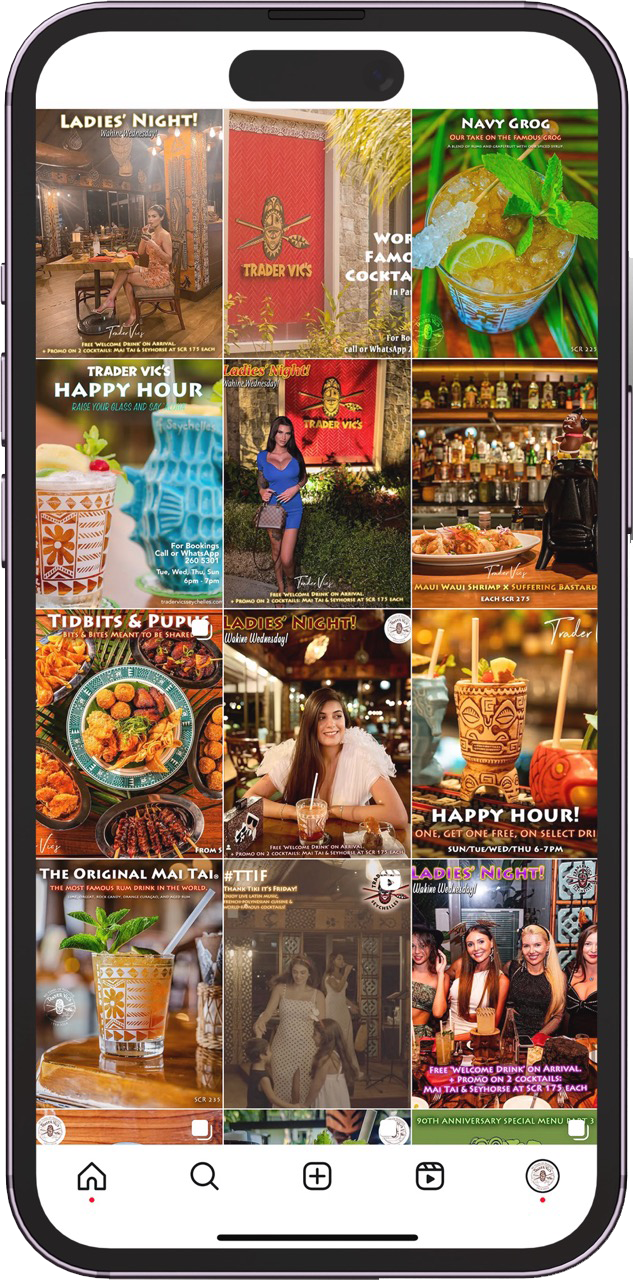
Task: Open the World Famous Cocktails post
Action: point(317,232)
